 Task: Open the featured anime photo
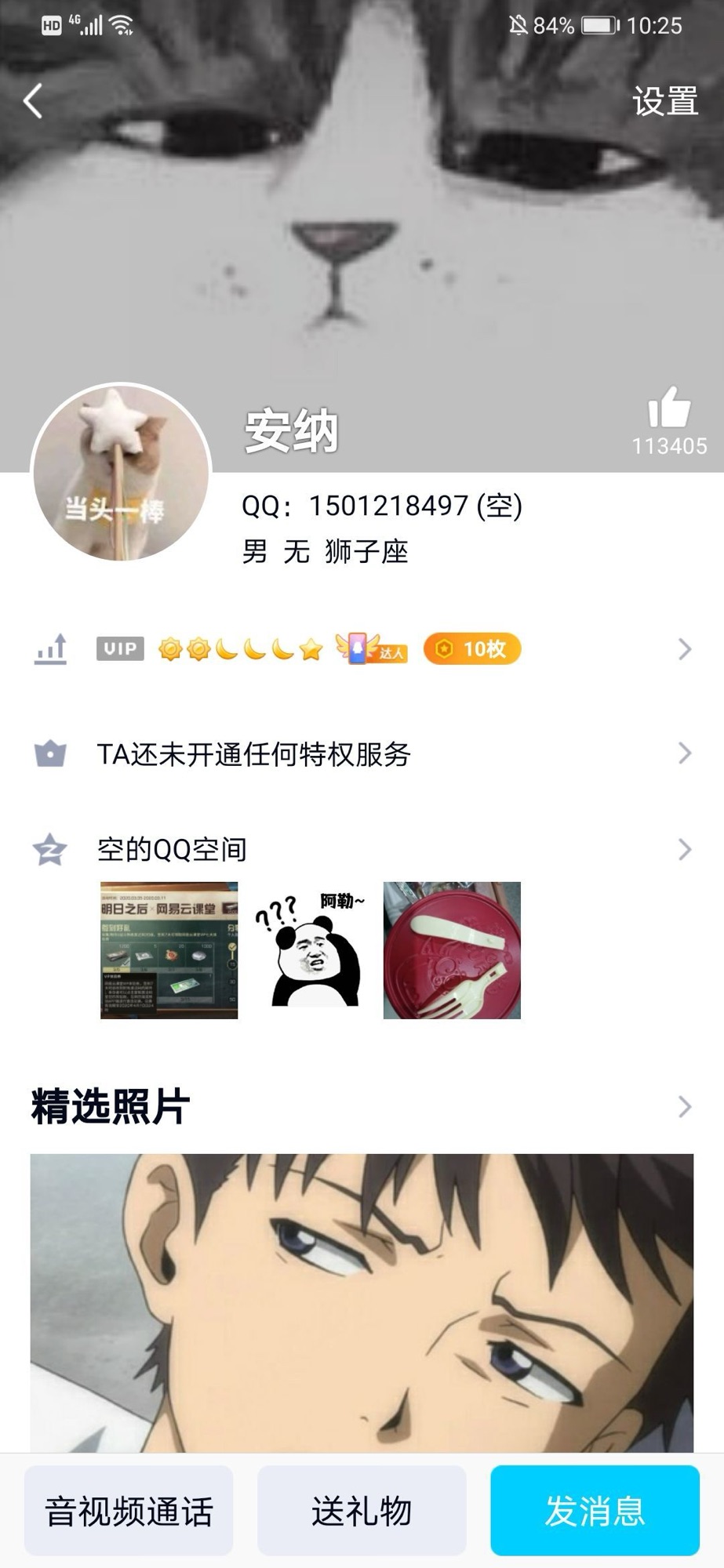coord(362,1301)
